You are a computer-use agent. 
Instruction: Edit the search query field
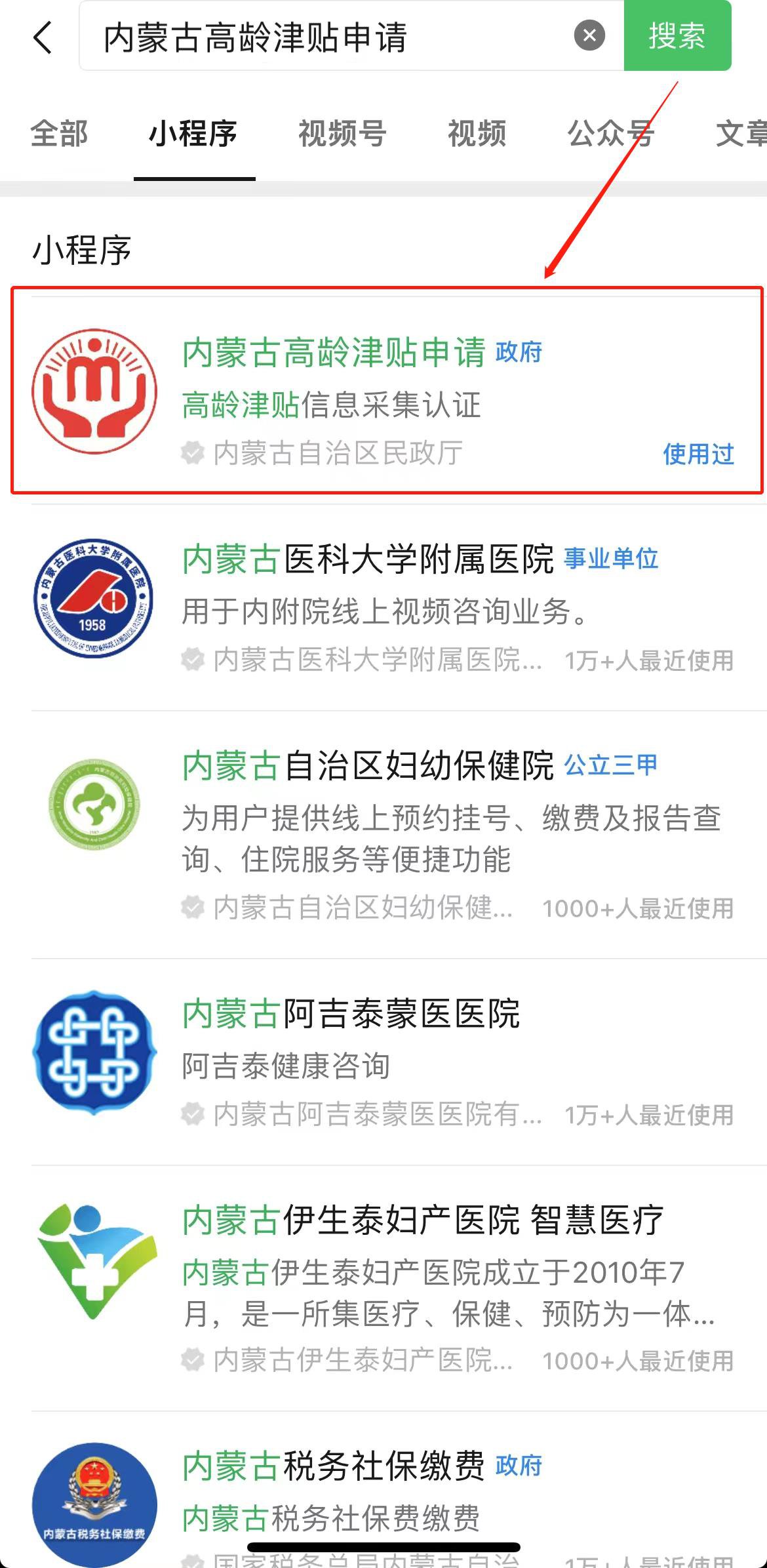click(x=328, y=37)
